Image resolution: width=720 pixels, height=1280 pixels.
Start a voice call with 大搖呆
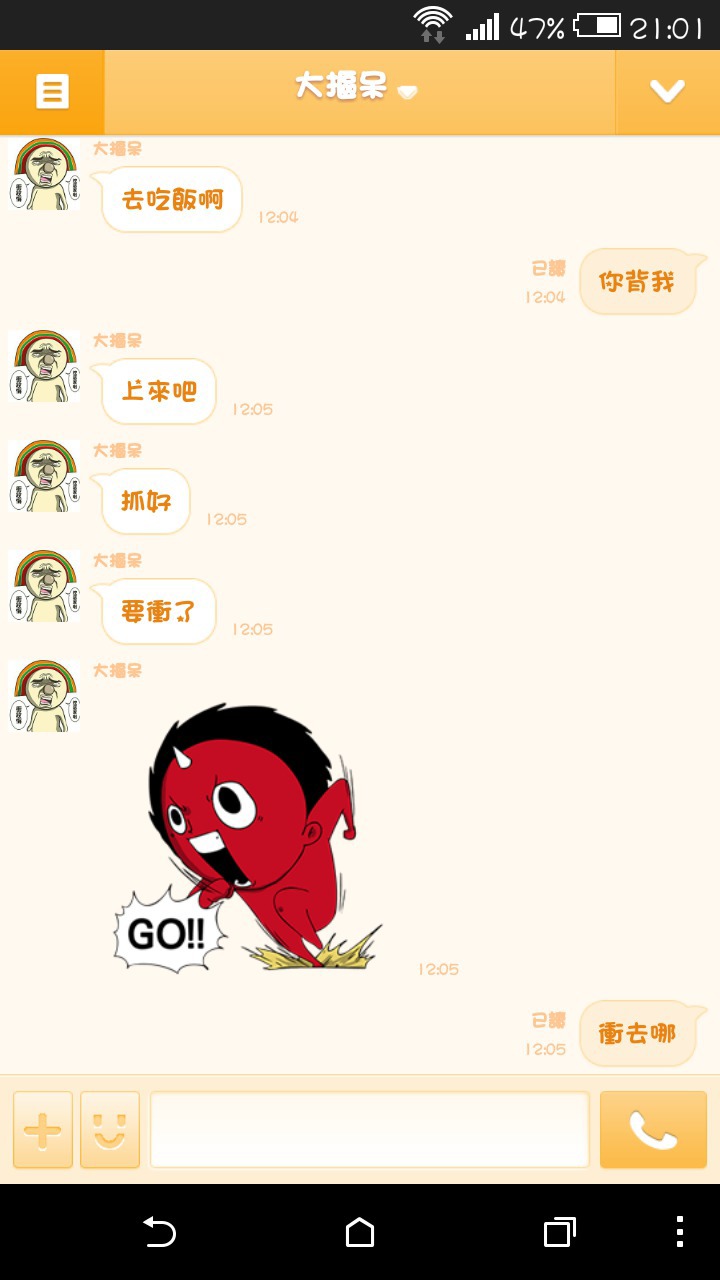(653, 1130)
